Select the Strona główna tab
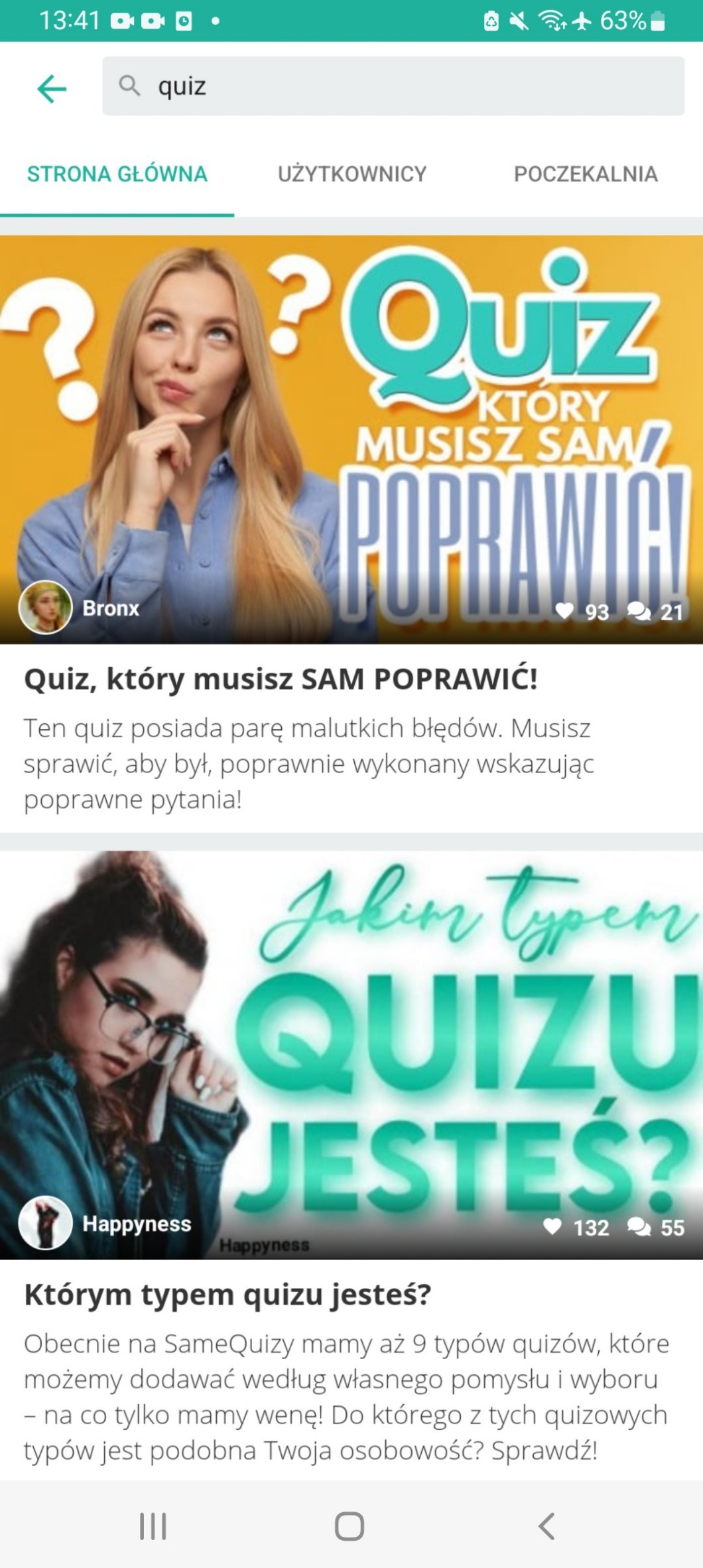 (x=117, y=174)
